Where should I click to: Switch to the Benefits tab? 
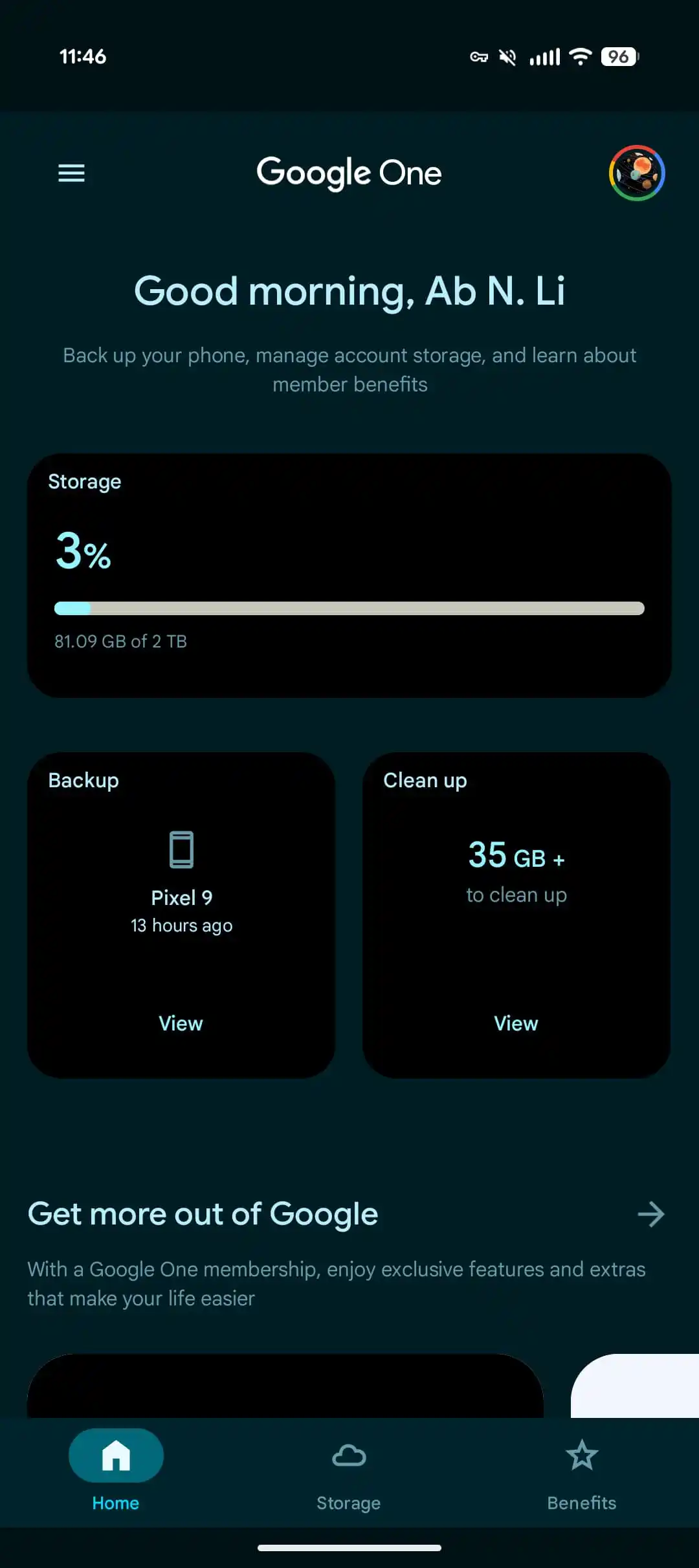tap(582, 1472)
